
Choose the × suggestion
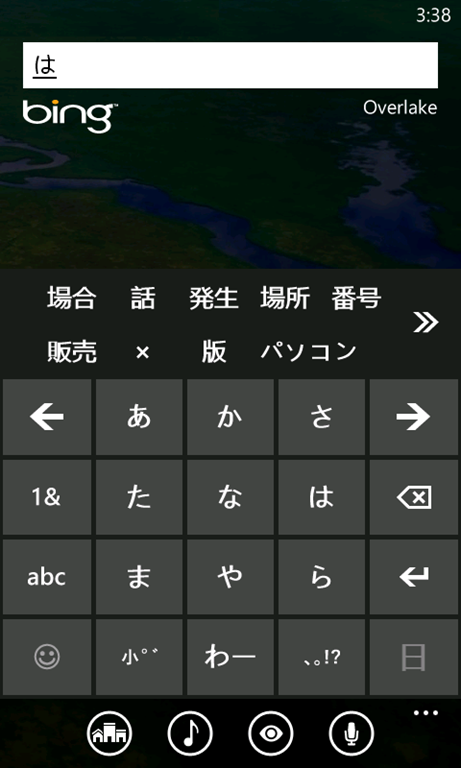143,352
